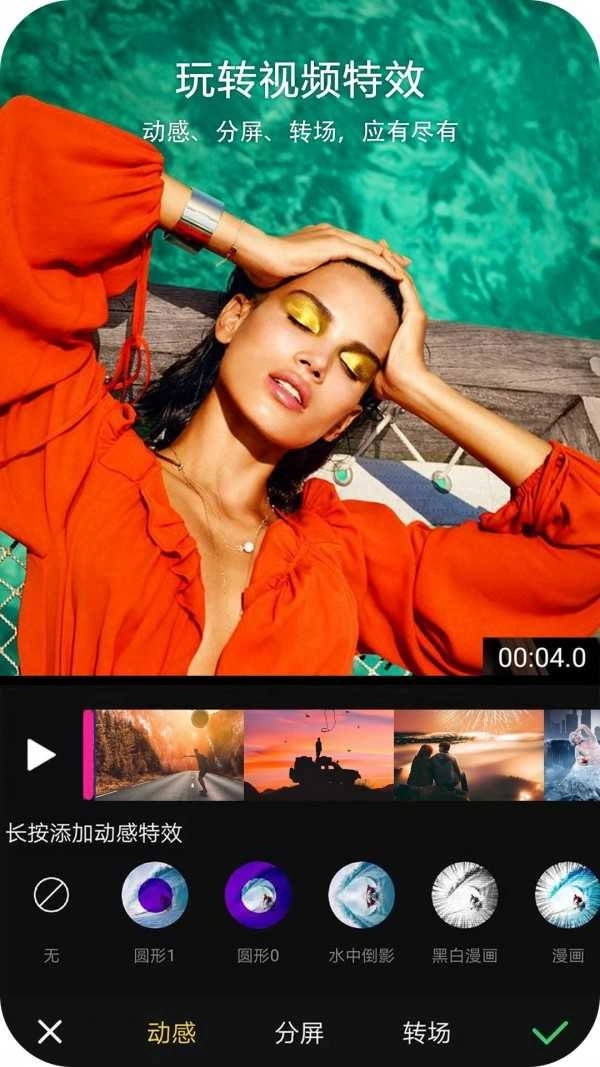Switch to the 分屏 tab
Image resolution: width=600 pixels, height=1067 pixels.
(299, 1033)
